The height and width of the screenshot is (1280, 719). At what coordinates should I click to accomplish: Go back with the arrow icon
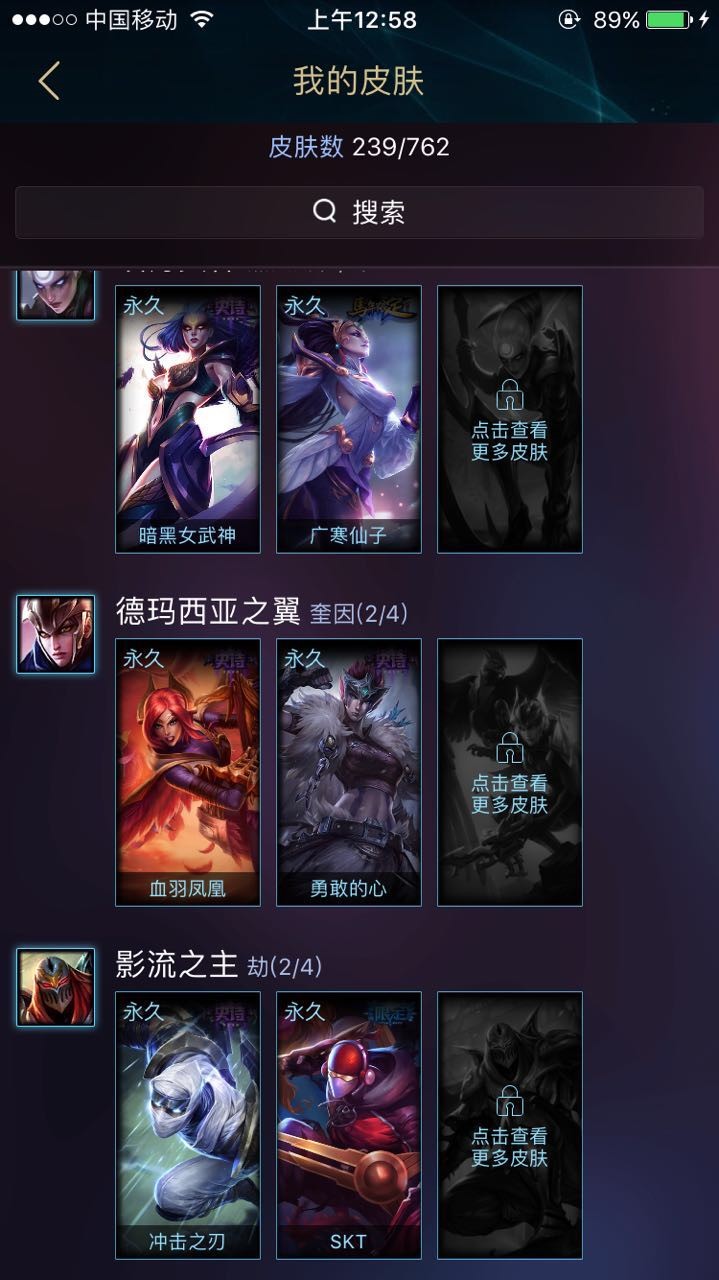(49, 81)
